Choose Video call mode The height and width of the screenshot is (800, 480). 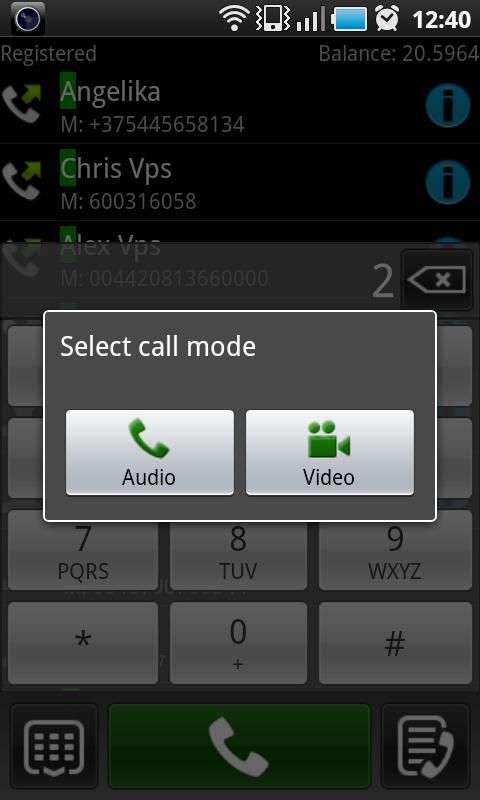tap(330, 453)
